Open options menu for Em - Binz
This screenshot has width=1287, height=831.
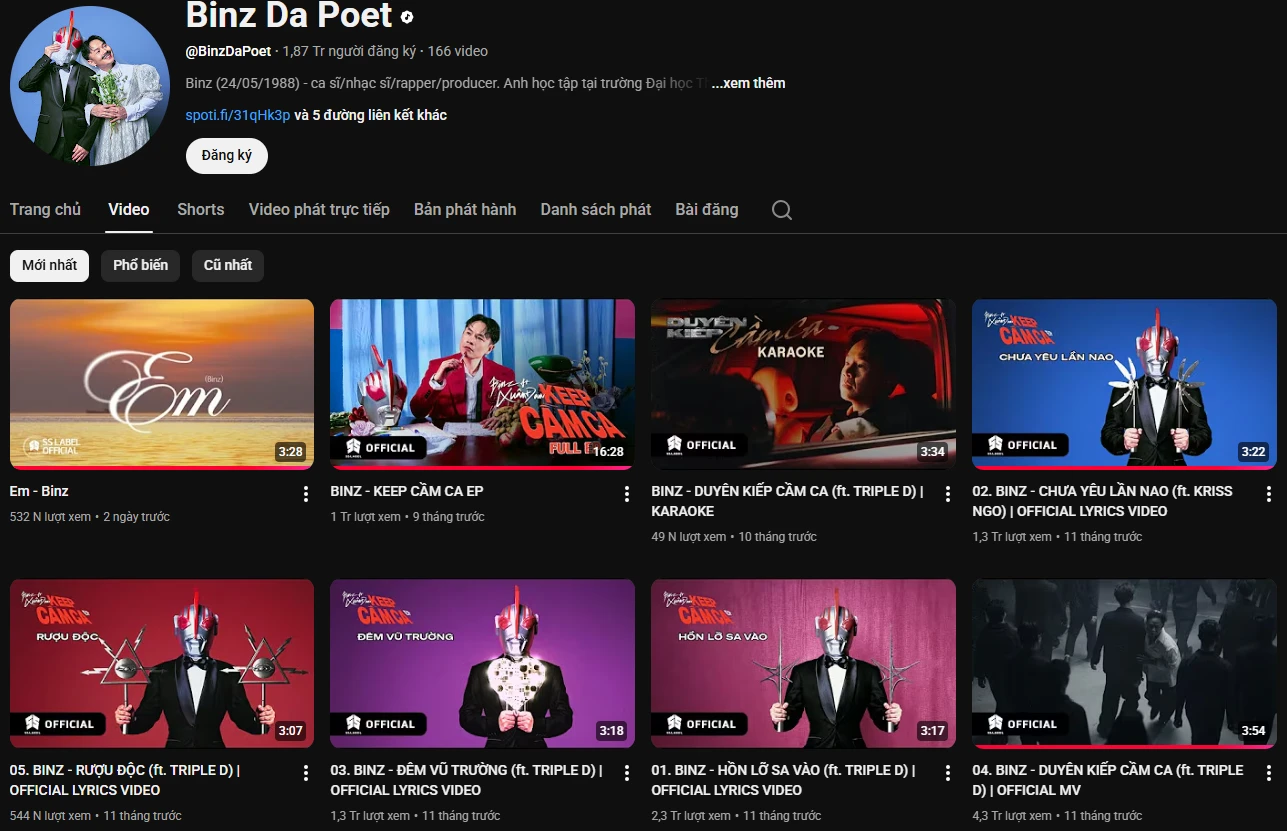306,494
